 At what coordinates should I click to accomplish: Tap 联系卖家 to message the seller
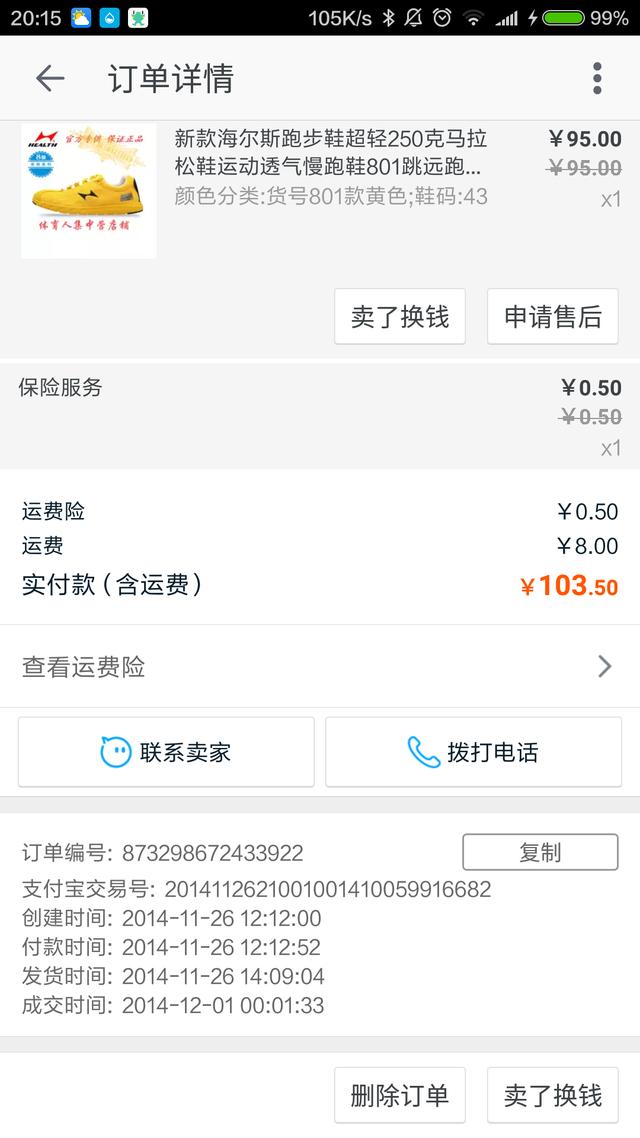[x=166, y=752]
